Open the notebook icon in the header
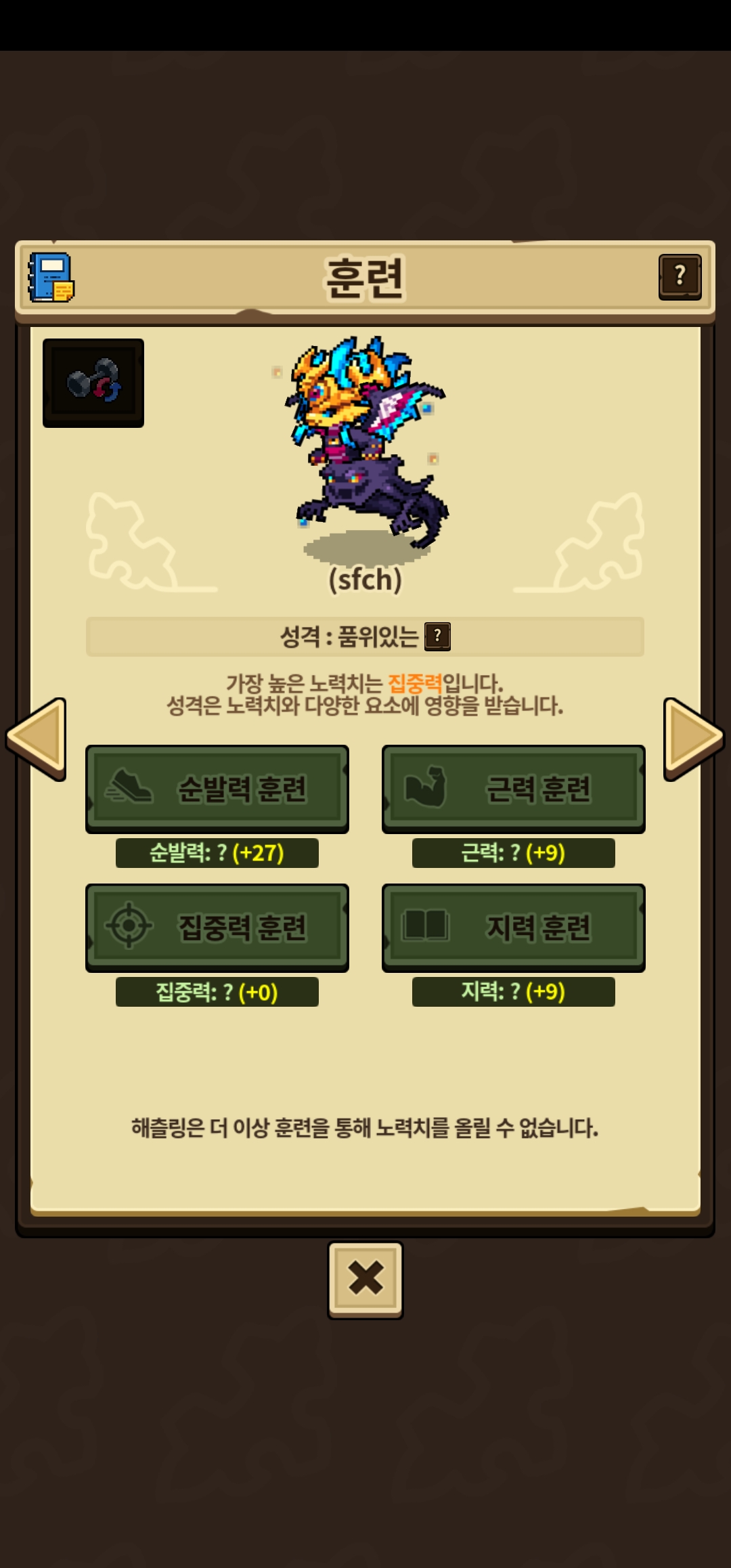 pyautogui.click(x=51, y=278)
